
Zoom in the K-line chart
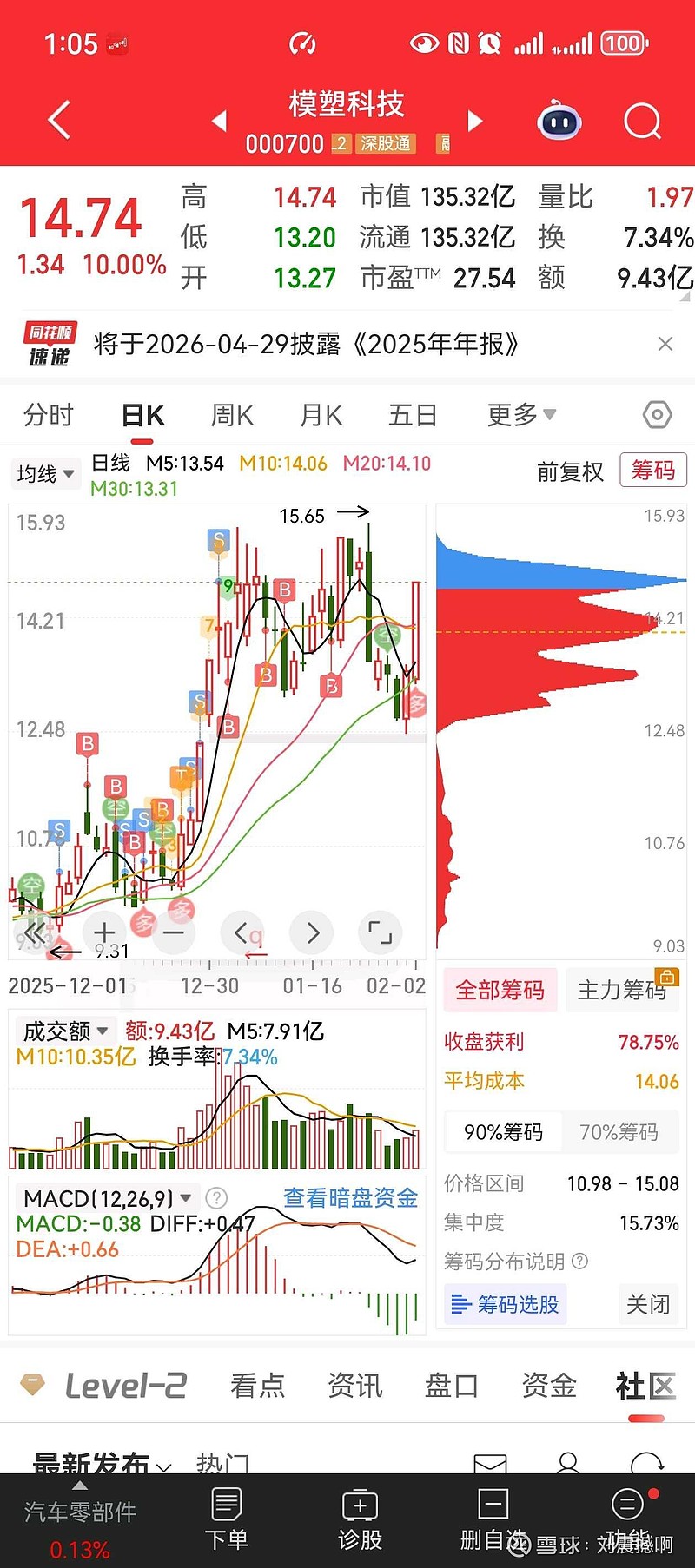[104, 932]
